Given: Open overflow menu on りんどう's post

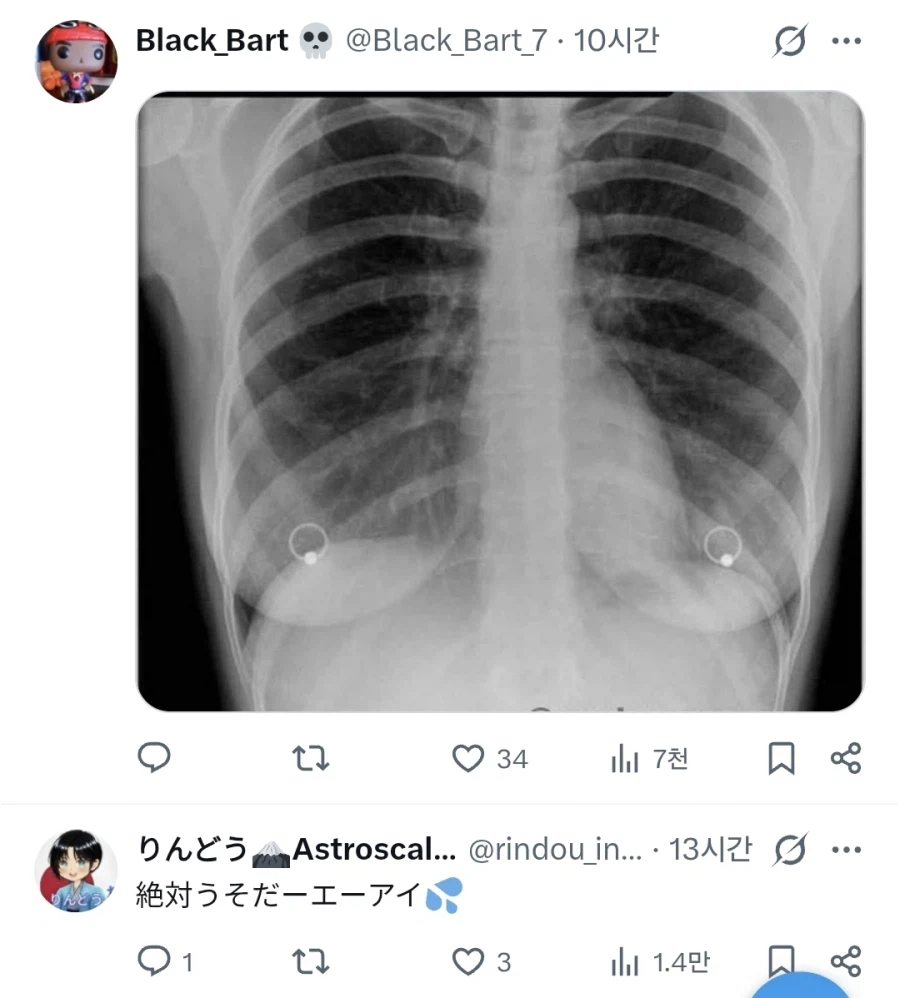Looking at the screenshot, I should [846, 851].
